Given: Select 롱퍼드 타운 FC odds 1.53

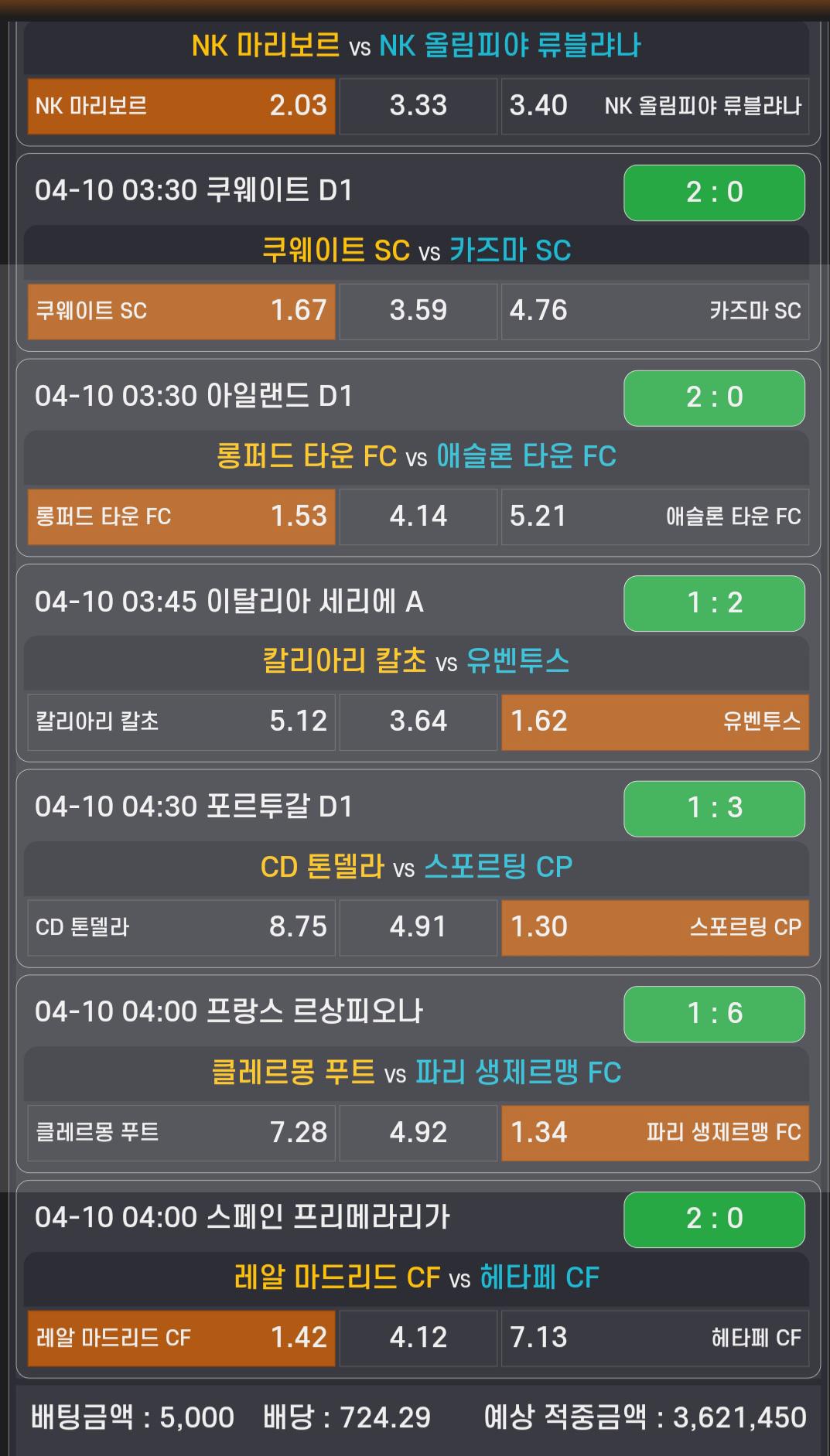Looking at the screenshot, I should (181, 517).
